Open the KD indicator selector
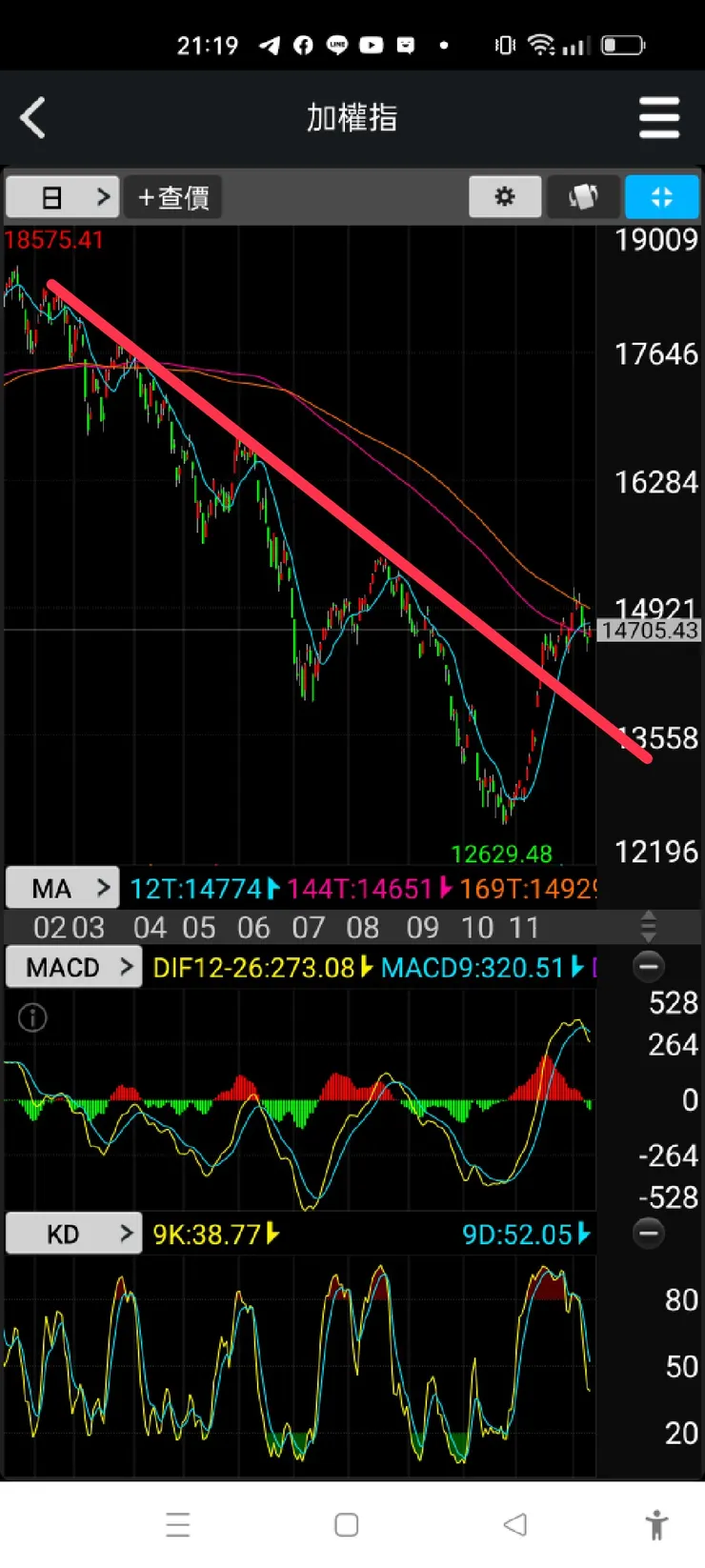Screen dimensions: 705x1568 click(x=73, y=1234)
